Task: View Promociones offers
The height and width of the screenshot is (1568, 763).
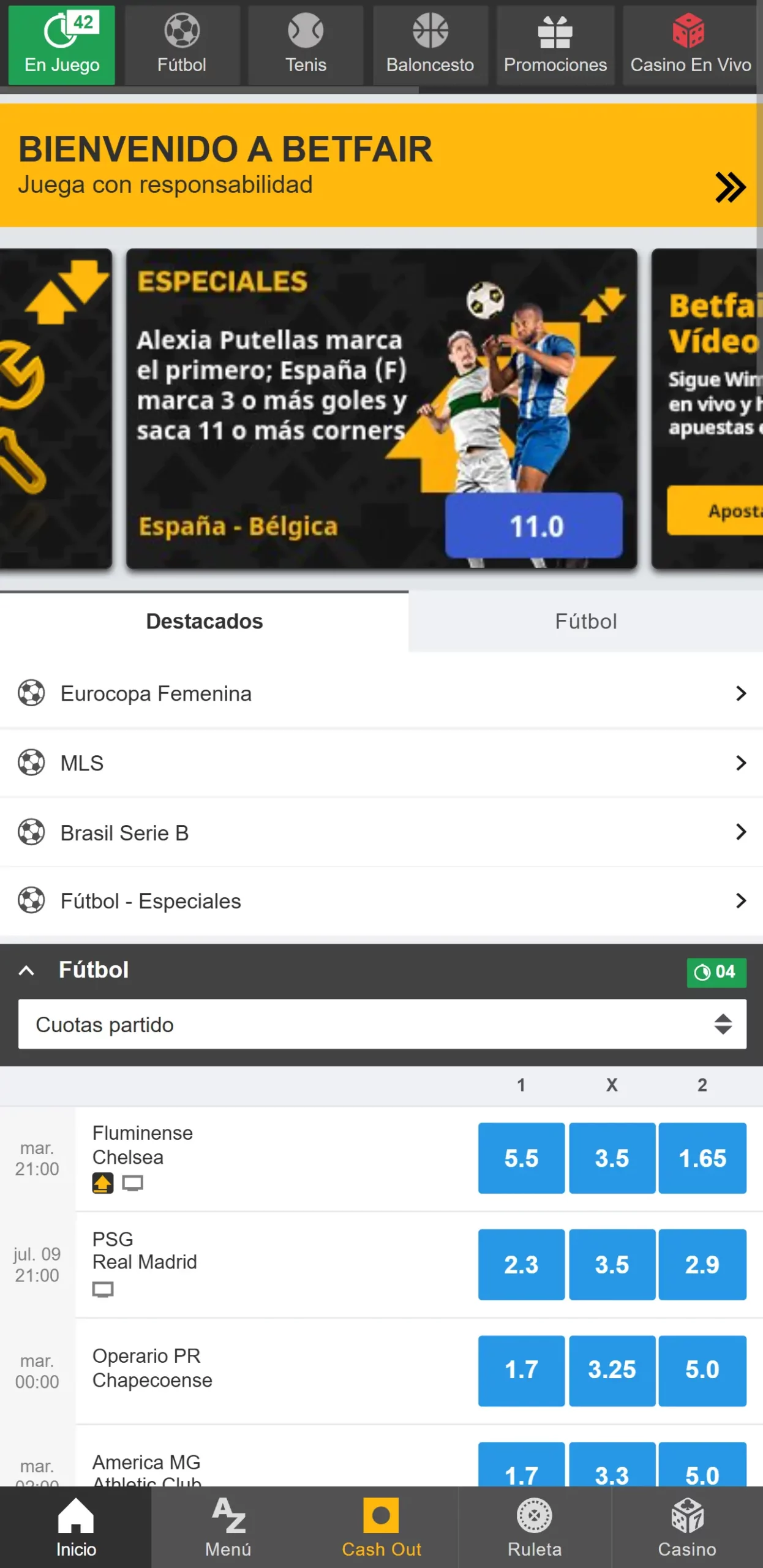Action: coord(555,45)
